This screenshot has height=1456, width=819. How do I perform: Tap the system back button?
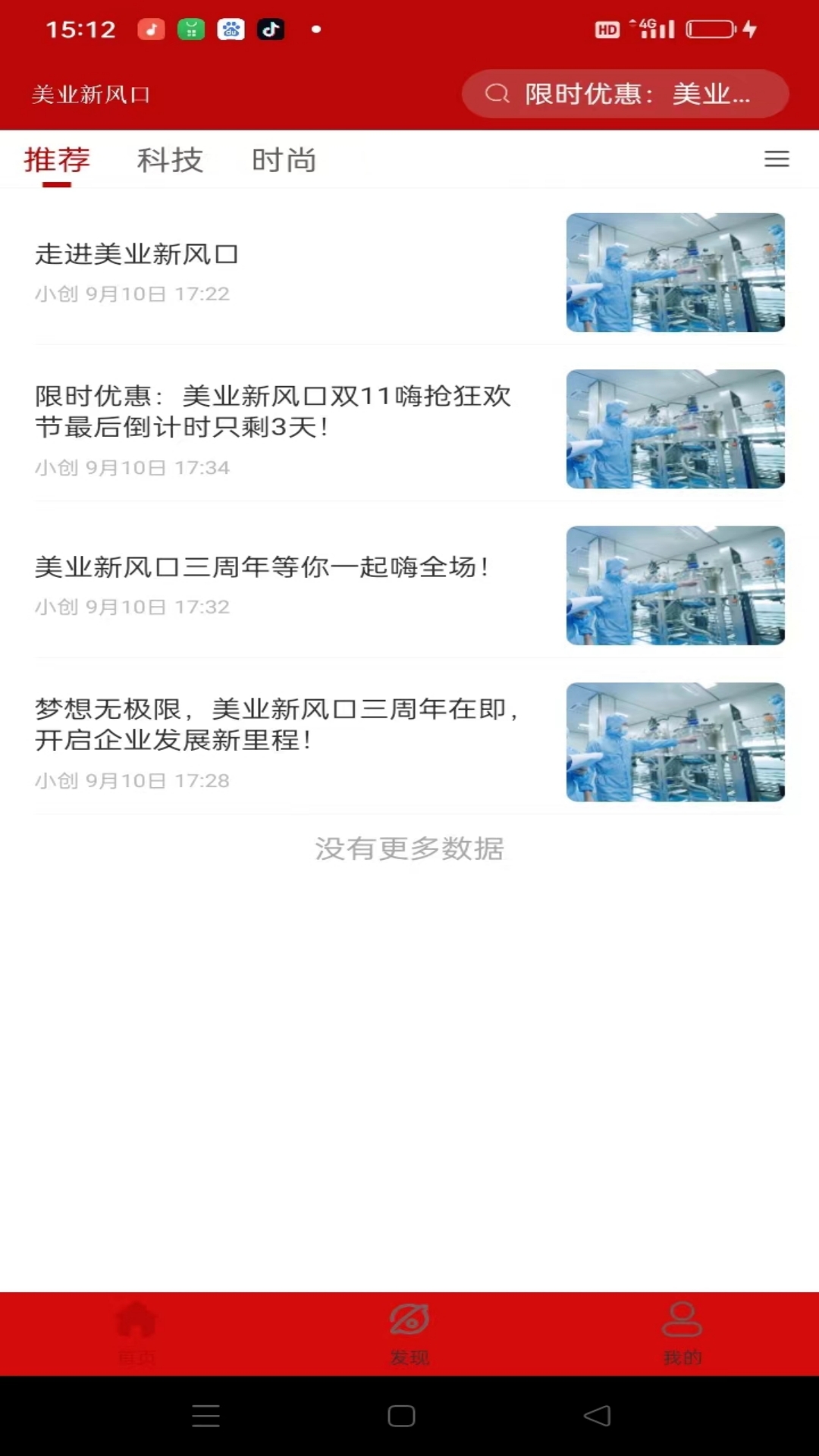[x=598, y=1416]
